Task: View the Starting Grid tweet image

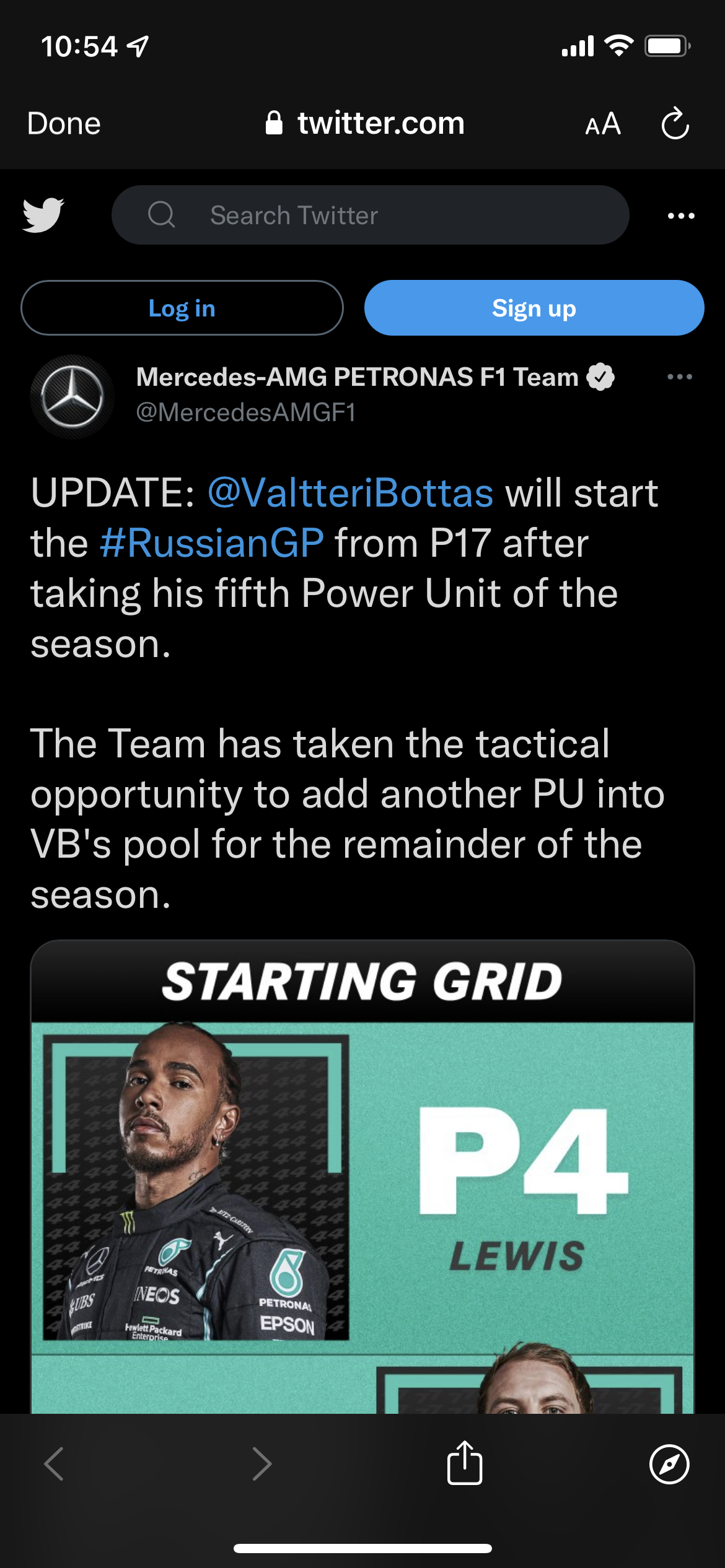Action: 362,1177
